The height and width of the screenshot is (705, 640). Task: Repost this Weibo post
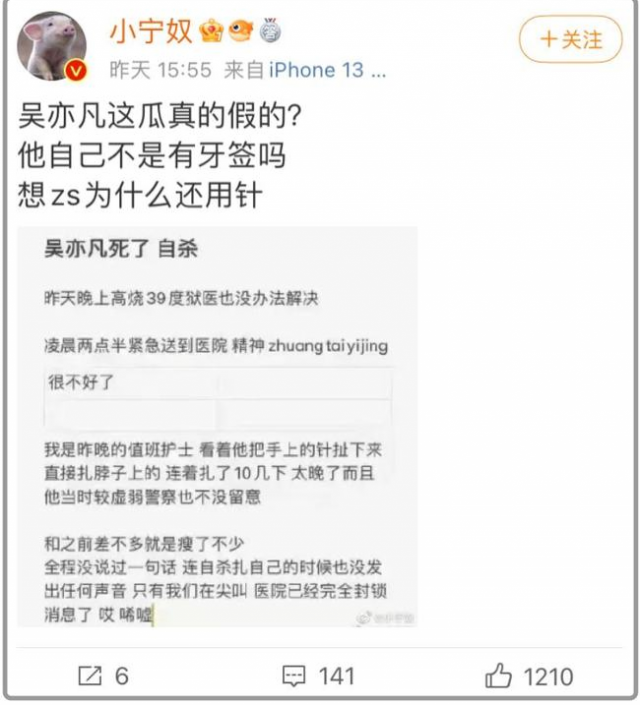click(x=103, y=676)
